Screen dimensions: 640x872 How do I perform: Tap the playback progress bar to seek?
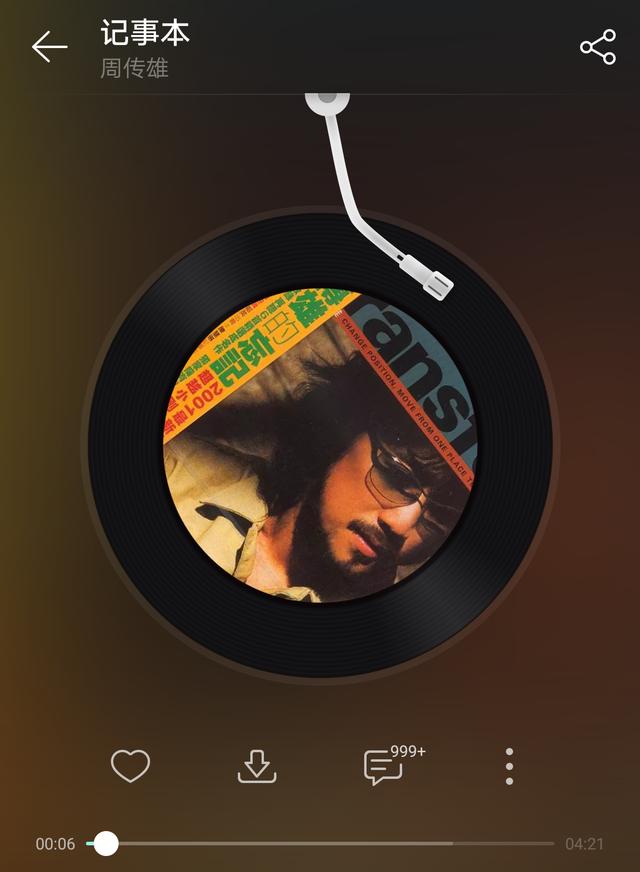pyautogui.click(x=330, y=844)
